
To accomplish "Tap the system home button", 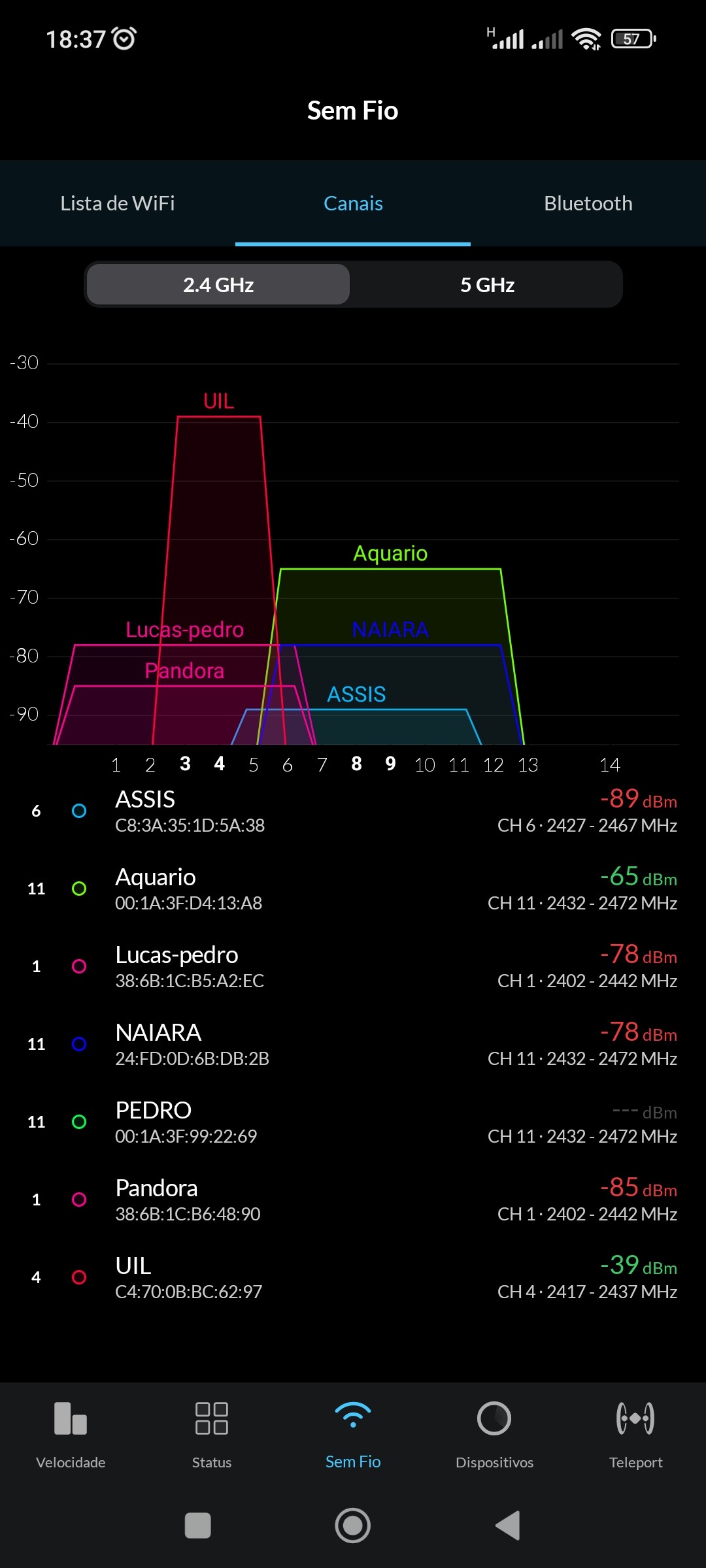I will click(353, 1526).
